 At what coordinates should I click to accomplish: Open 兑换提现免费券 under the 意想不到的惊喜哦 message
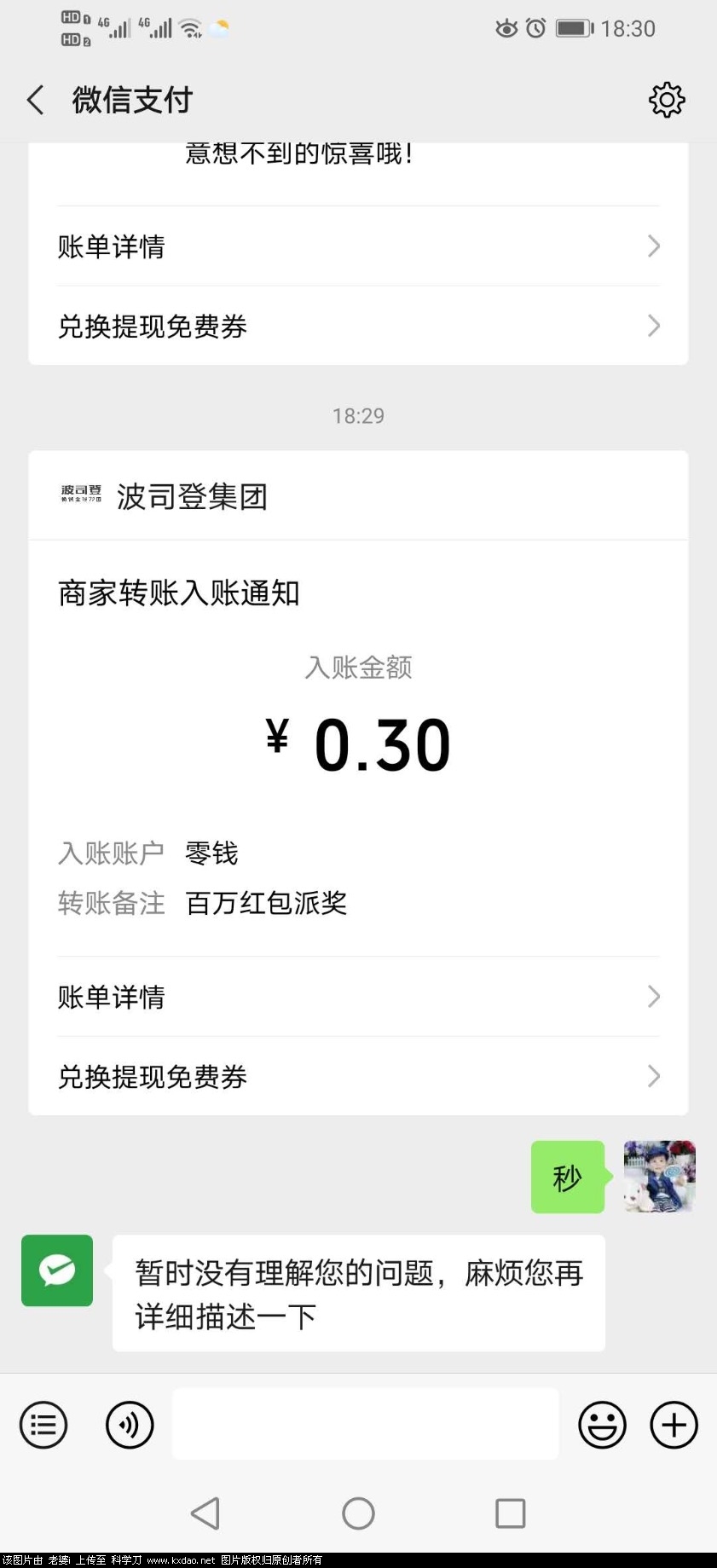click(x=358, y=326)
